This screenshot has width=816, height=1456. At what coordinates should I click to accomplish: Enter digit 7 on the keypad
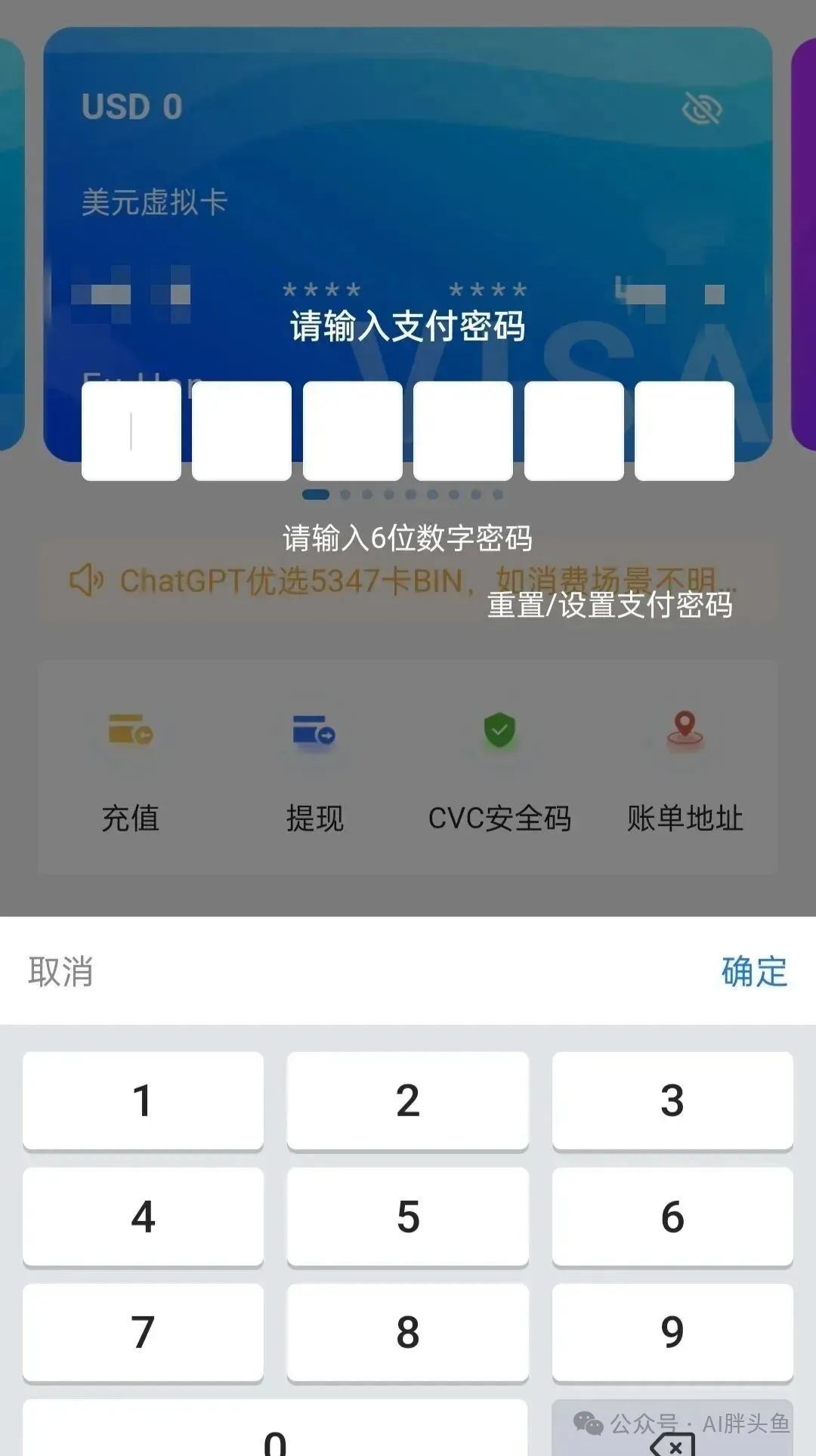coord(143,1332)
